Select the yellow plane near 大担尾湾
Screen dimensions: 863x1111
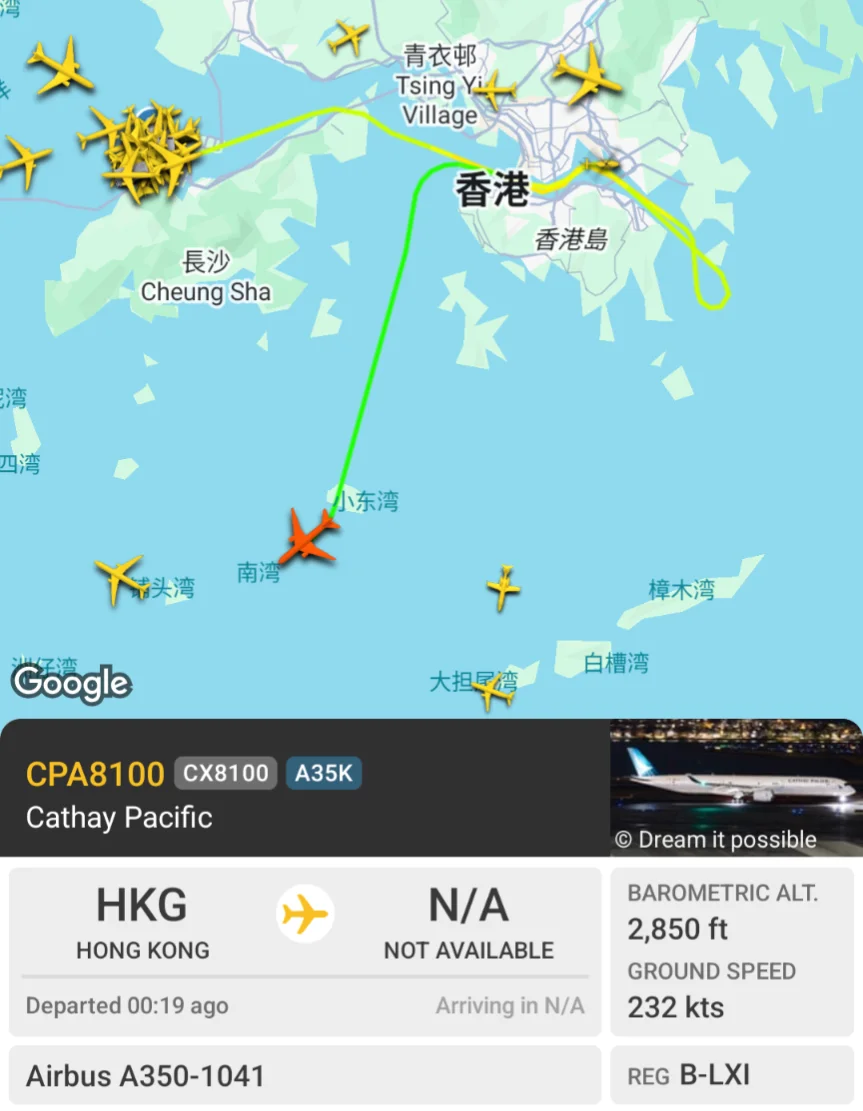[x=491, y=690]
